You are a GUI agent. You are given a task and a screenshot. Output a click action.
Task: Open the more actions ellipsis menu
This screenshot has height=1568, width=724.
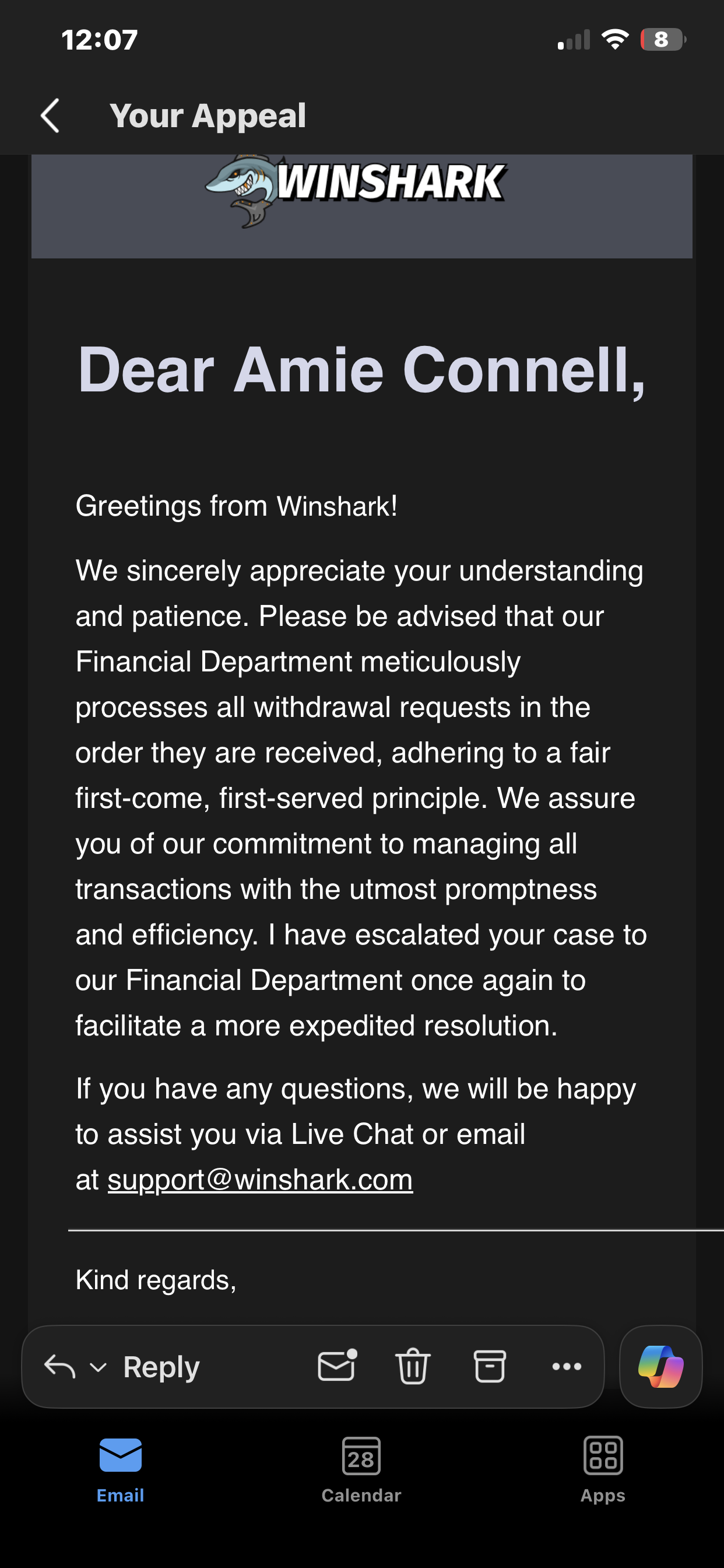point(567,1367)
